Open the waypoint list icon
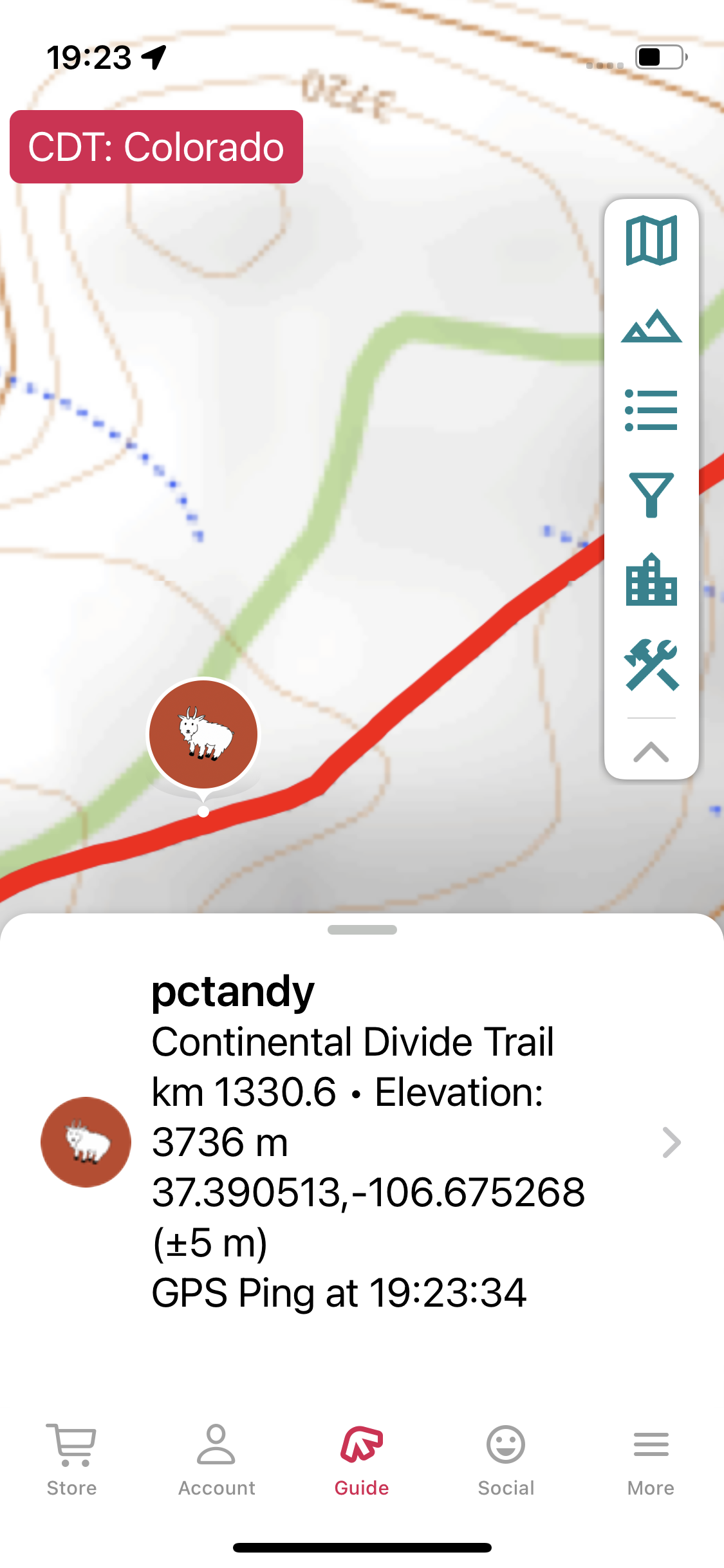The height and width of the screenshot is (1568, 724). click(651, 410)
